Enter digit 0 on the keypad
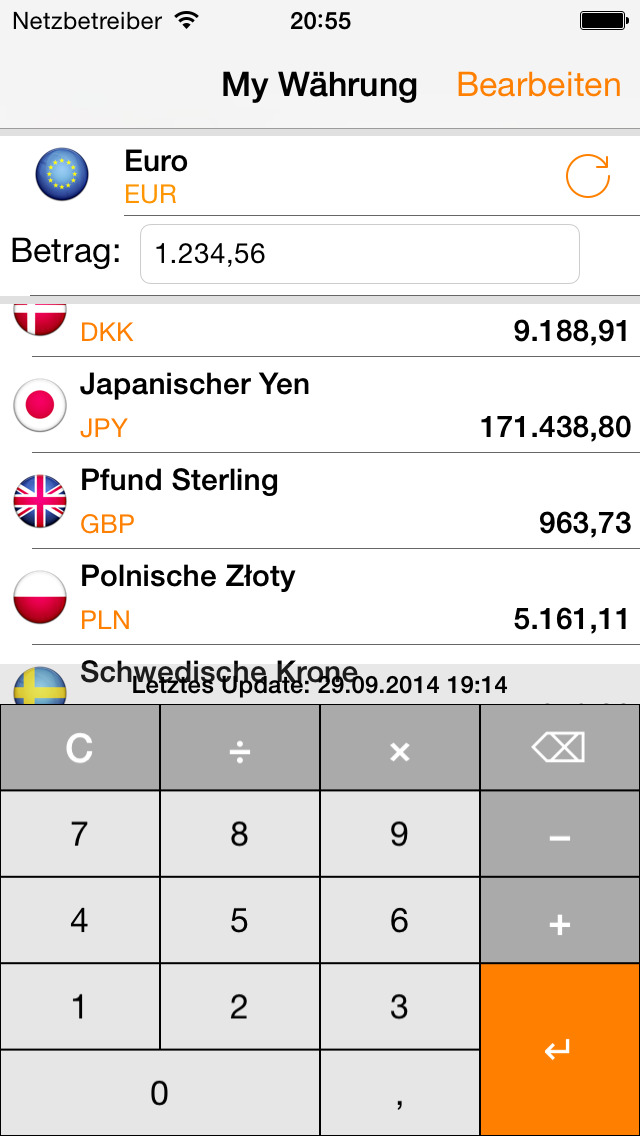640x1136 pixels. point(159,1093)
